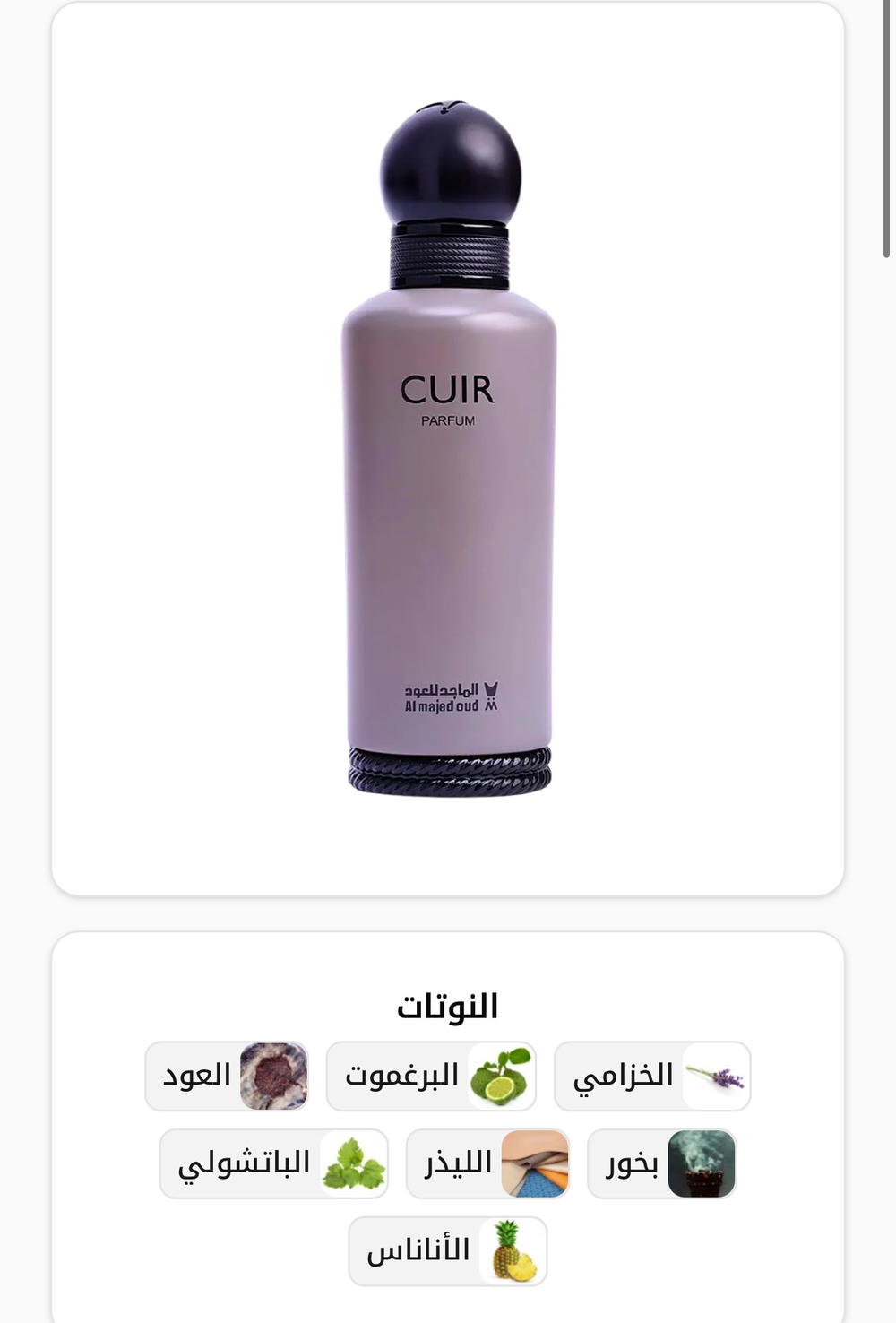Tap the البرغموت note chip
896x1323 pixels.
point(431,1076)
